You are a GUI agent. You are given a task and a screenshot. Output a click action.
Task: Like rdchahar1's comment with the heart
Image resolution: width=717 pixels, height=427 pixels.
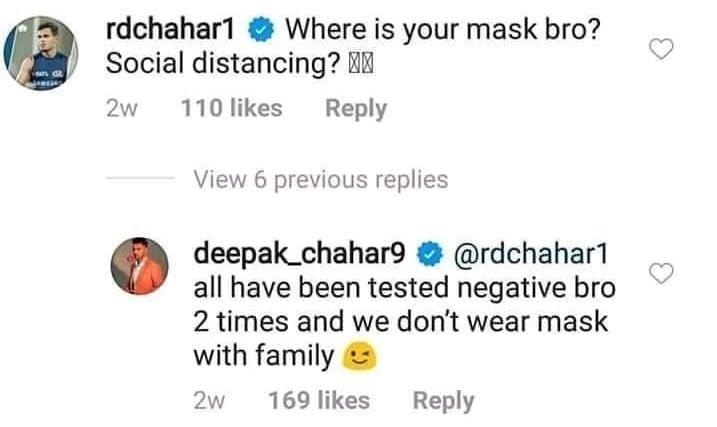[x=663, y=49]
